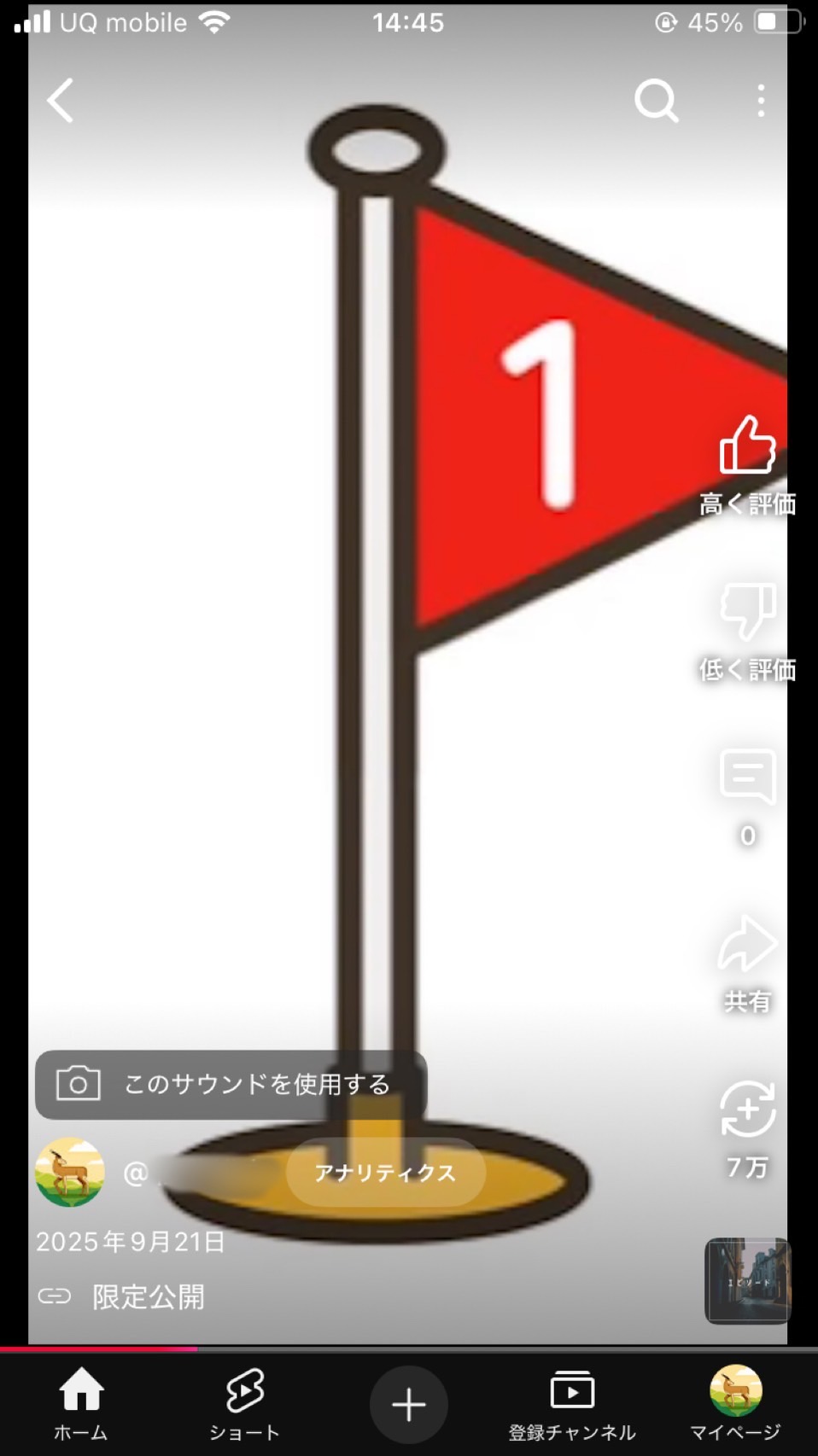Image resolution: width=818 pixels, height=1456 pixels.
Task: Go to the マイページ tab
Action: pos(735,1403)
